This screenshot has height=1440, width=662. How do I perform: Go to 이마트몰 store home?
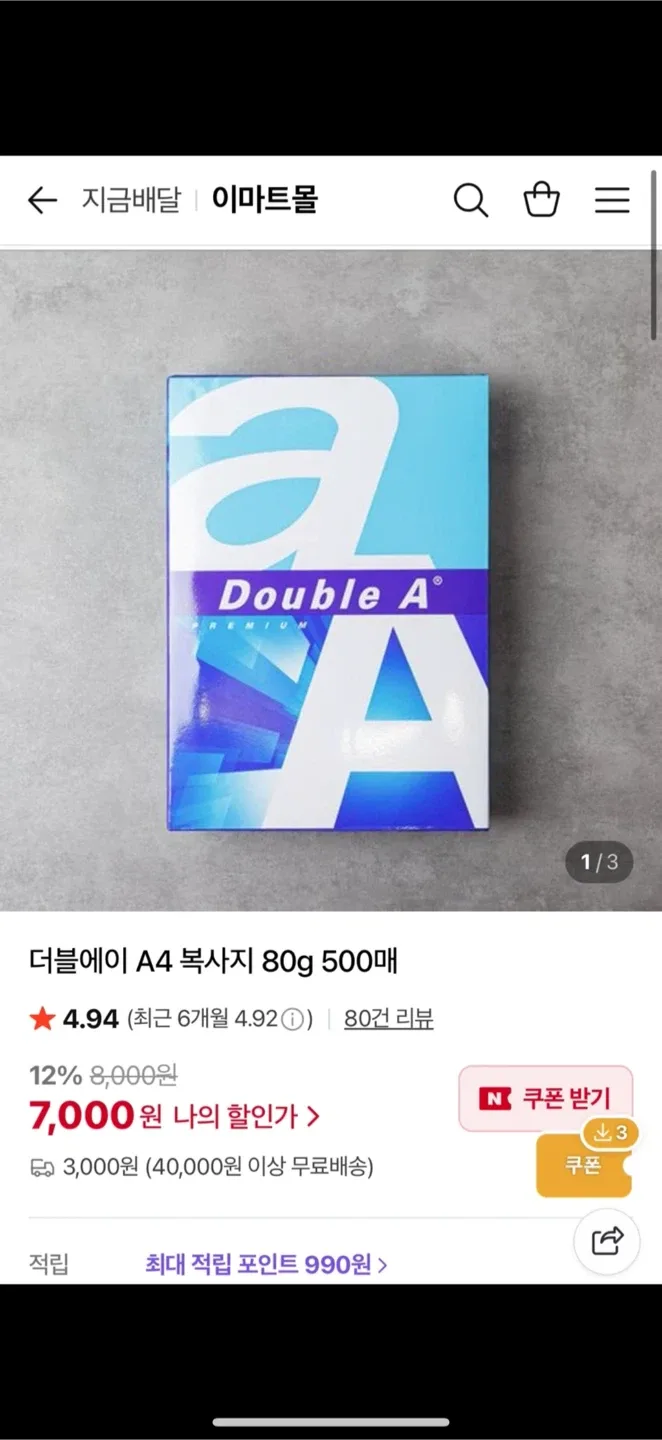(x=264, y=200)
